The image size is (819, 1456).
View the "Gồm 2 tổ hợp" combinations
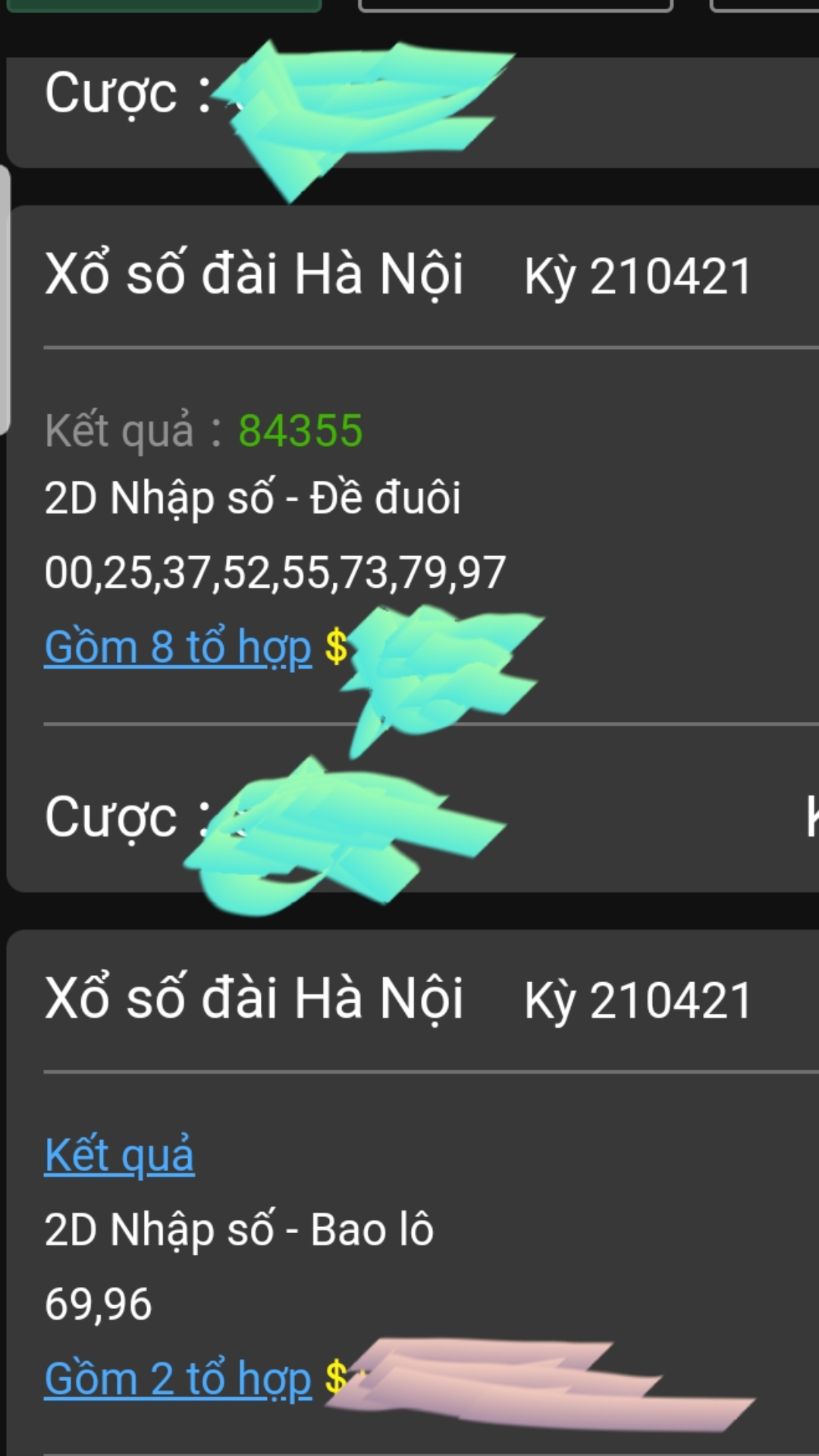[177, 1379]
